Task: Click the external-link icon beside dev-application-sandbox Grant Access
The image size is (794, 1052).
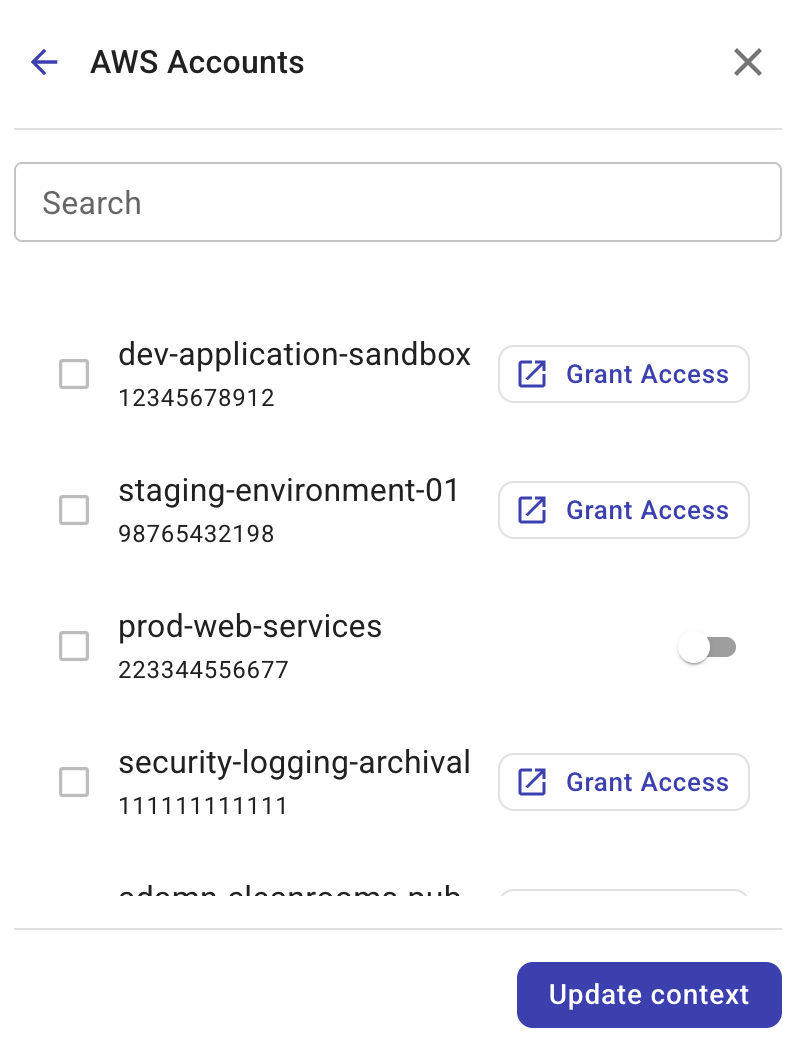Action: [531, 373]
